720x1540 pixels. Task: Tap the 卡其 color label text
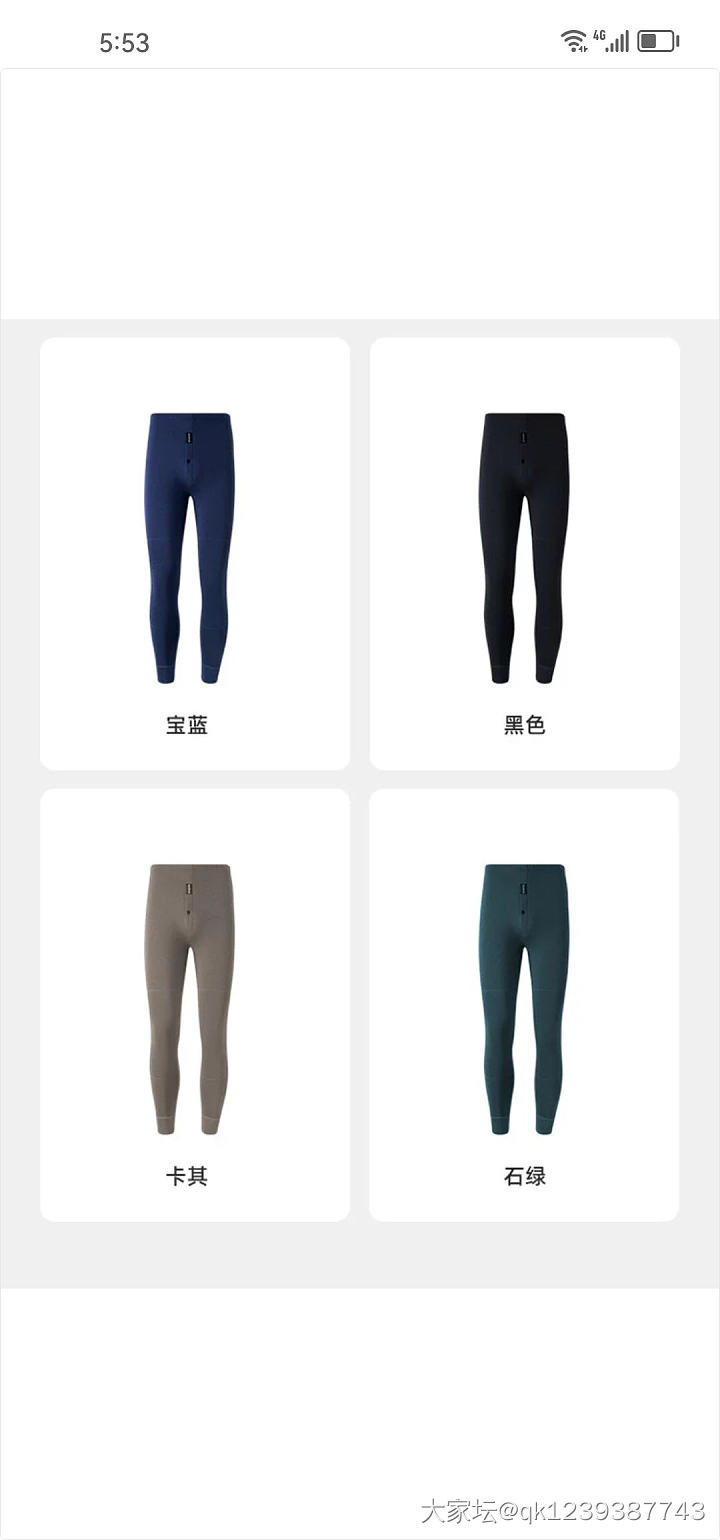pyautogui.click(x=188, y=1175)
